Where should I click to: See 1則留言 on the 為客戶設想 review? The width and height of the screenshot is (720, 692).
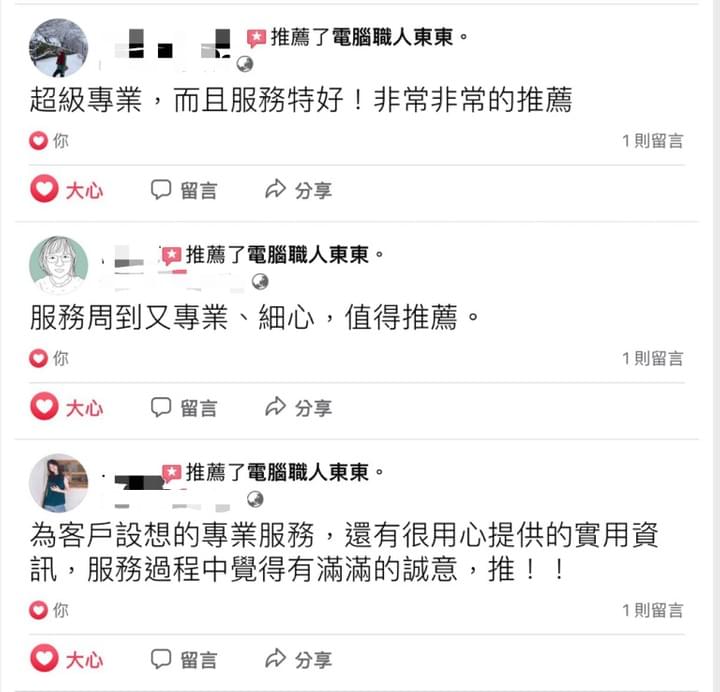click(x=652, y=610)
